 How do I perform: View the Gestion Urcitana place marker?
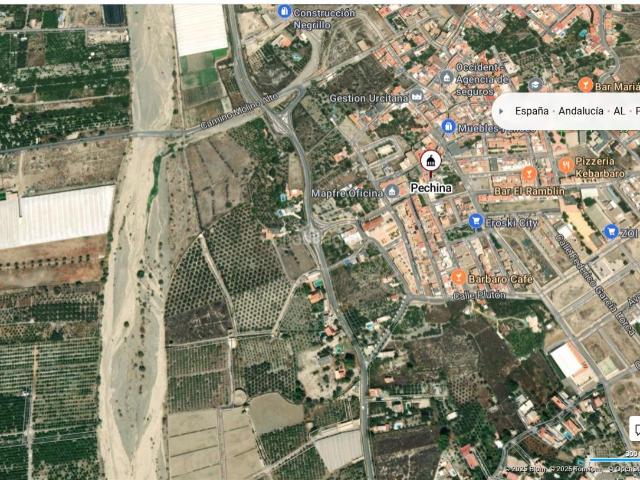point(416,97)
